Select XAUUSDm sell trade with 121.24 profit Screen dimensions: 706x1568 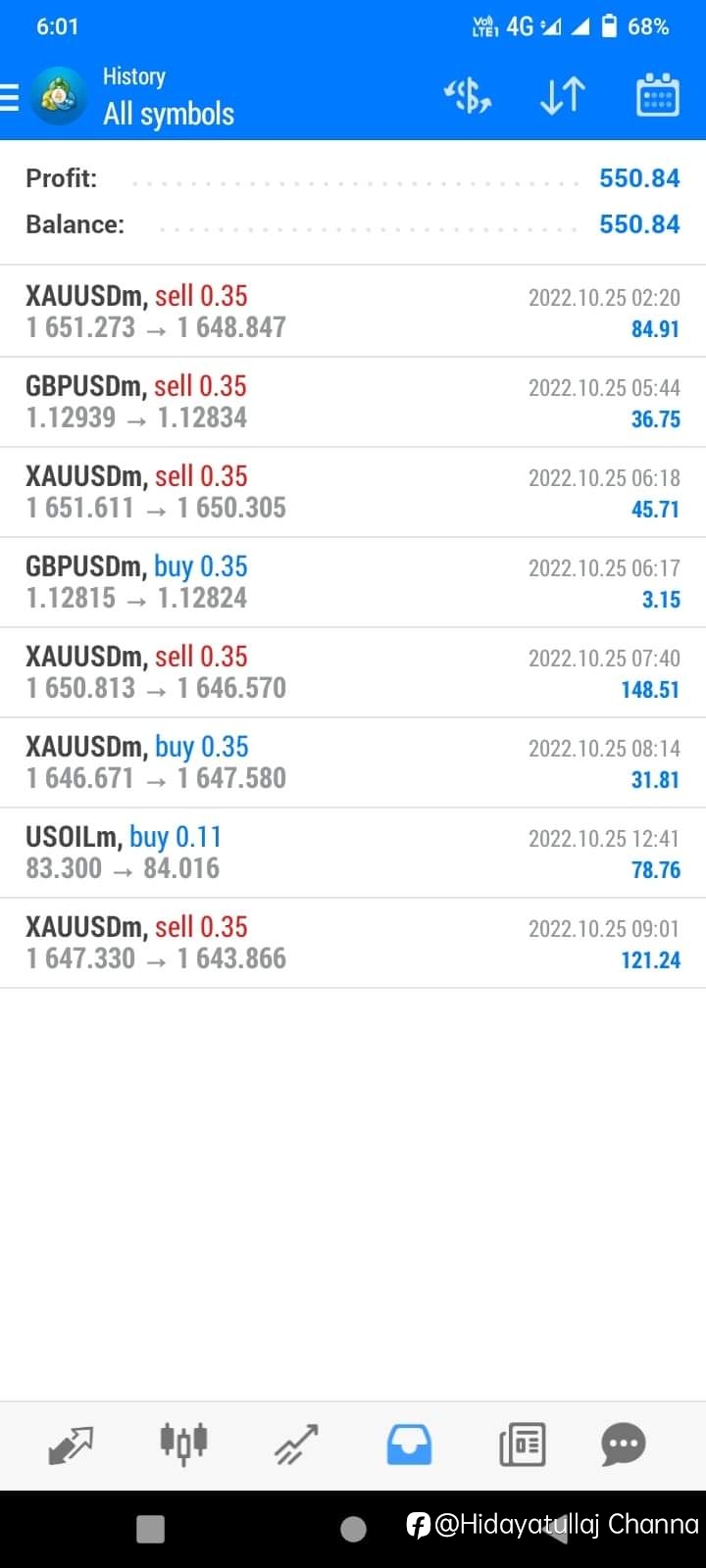[353, 943]
